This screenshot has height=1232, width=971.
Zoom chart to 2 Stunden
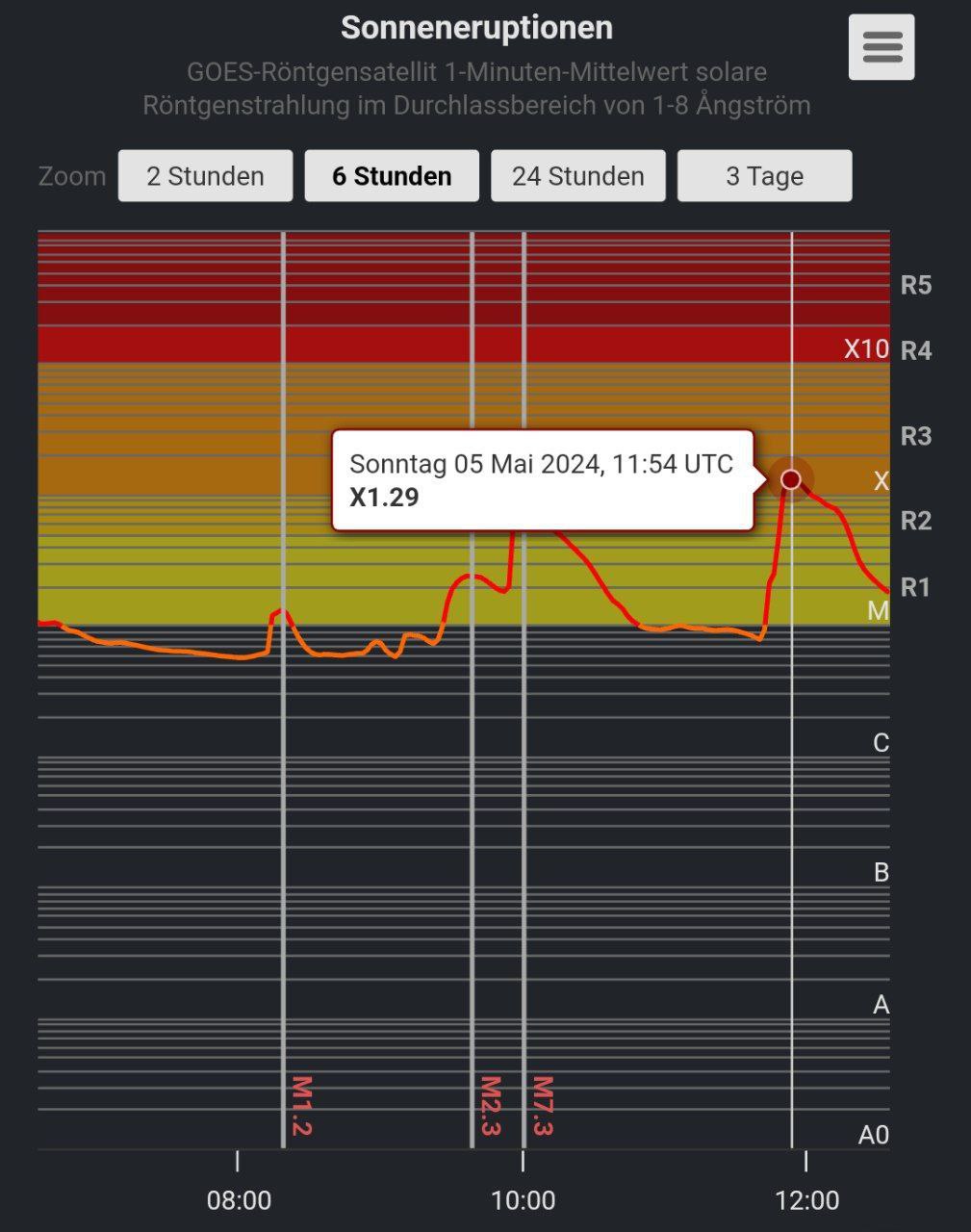(x=205, y=176)
